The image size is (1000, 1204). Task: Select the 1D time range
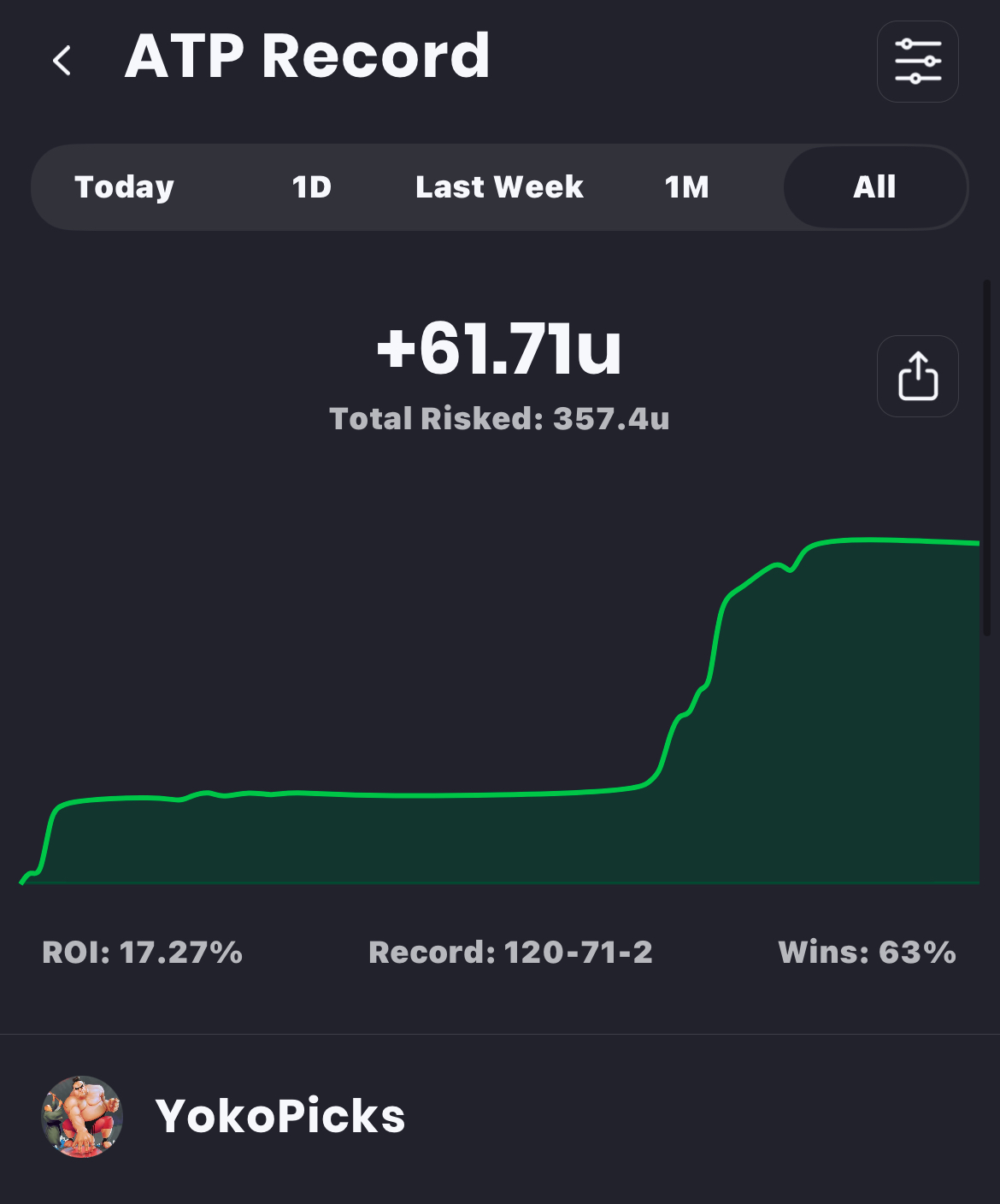311,187
